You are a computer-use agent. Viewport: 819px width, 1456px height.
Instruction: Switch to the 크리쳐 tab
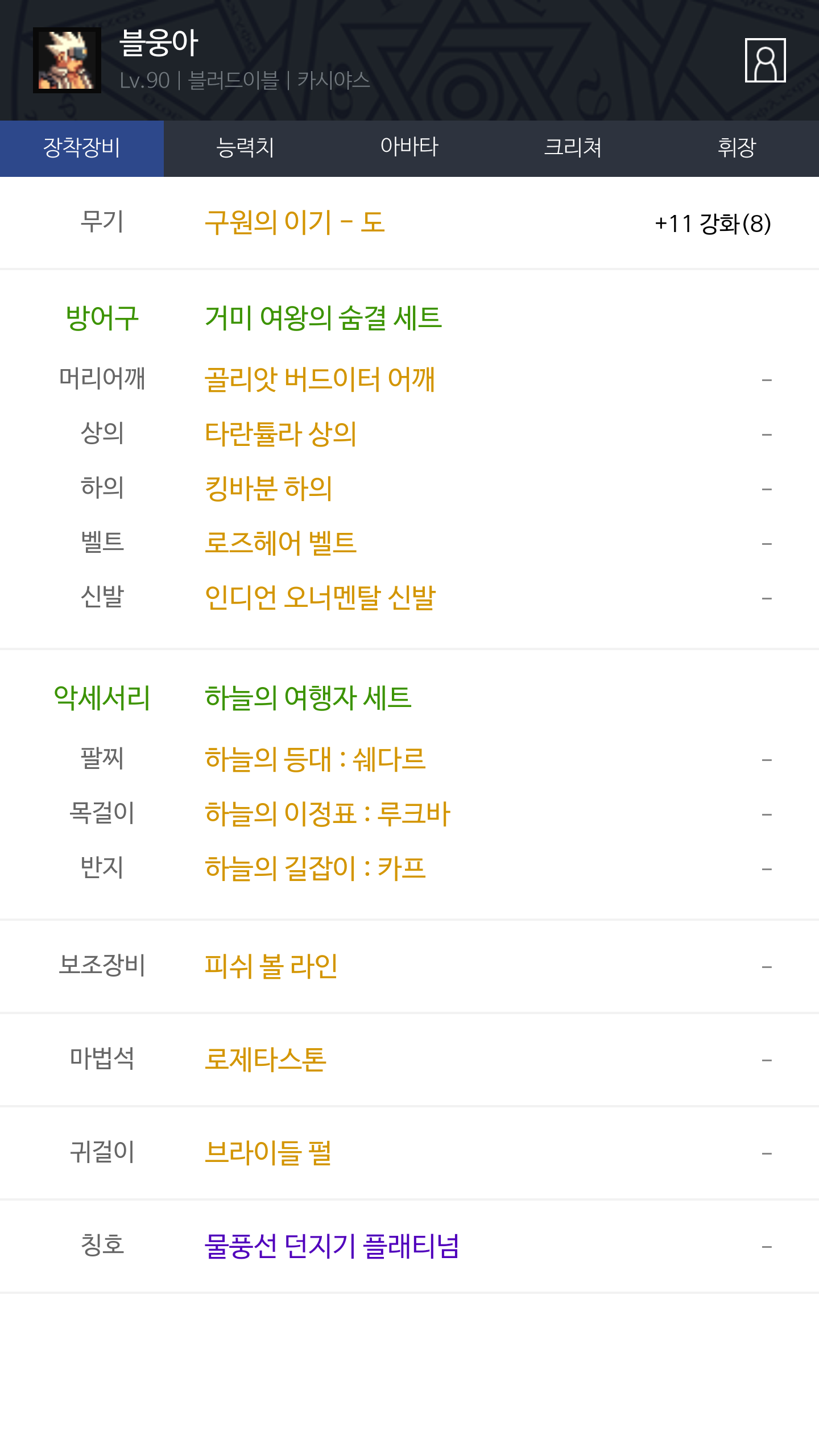click(573, 148)
